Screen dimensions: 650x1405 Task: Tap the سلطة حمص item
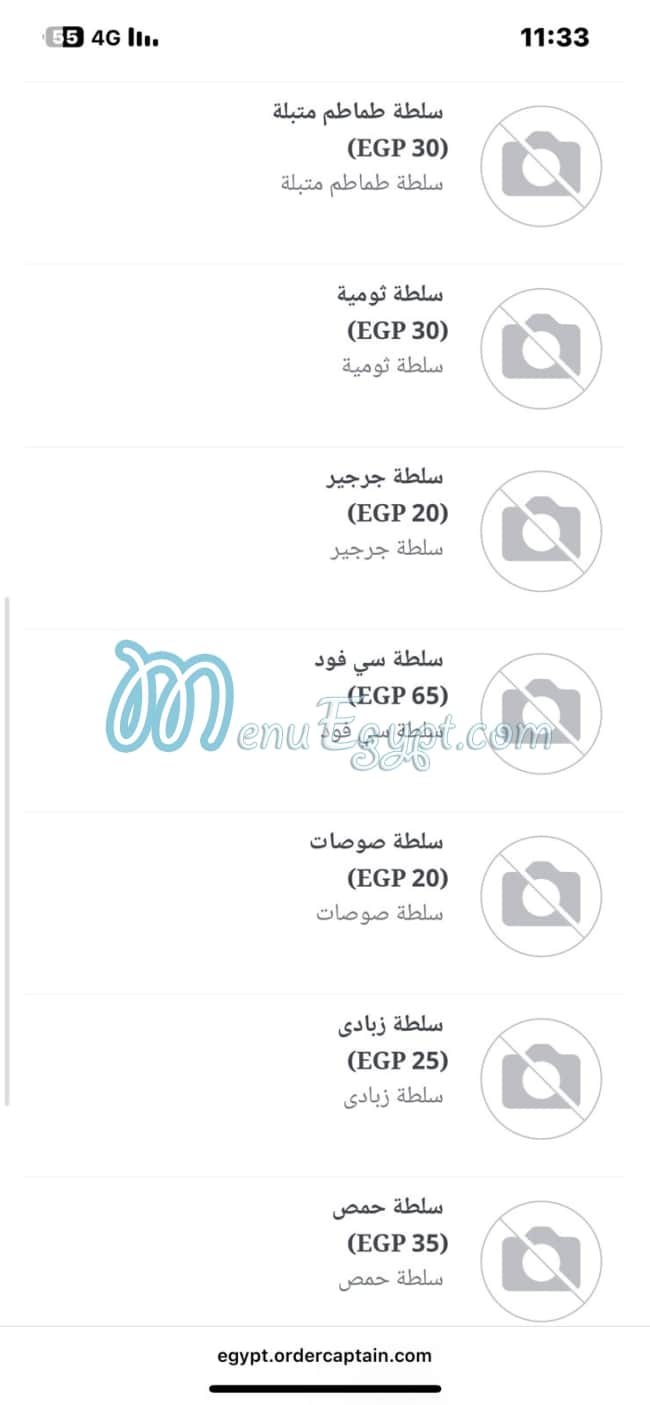(x=388, y=1208)
